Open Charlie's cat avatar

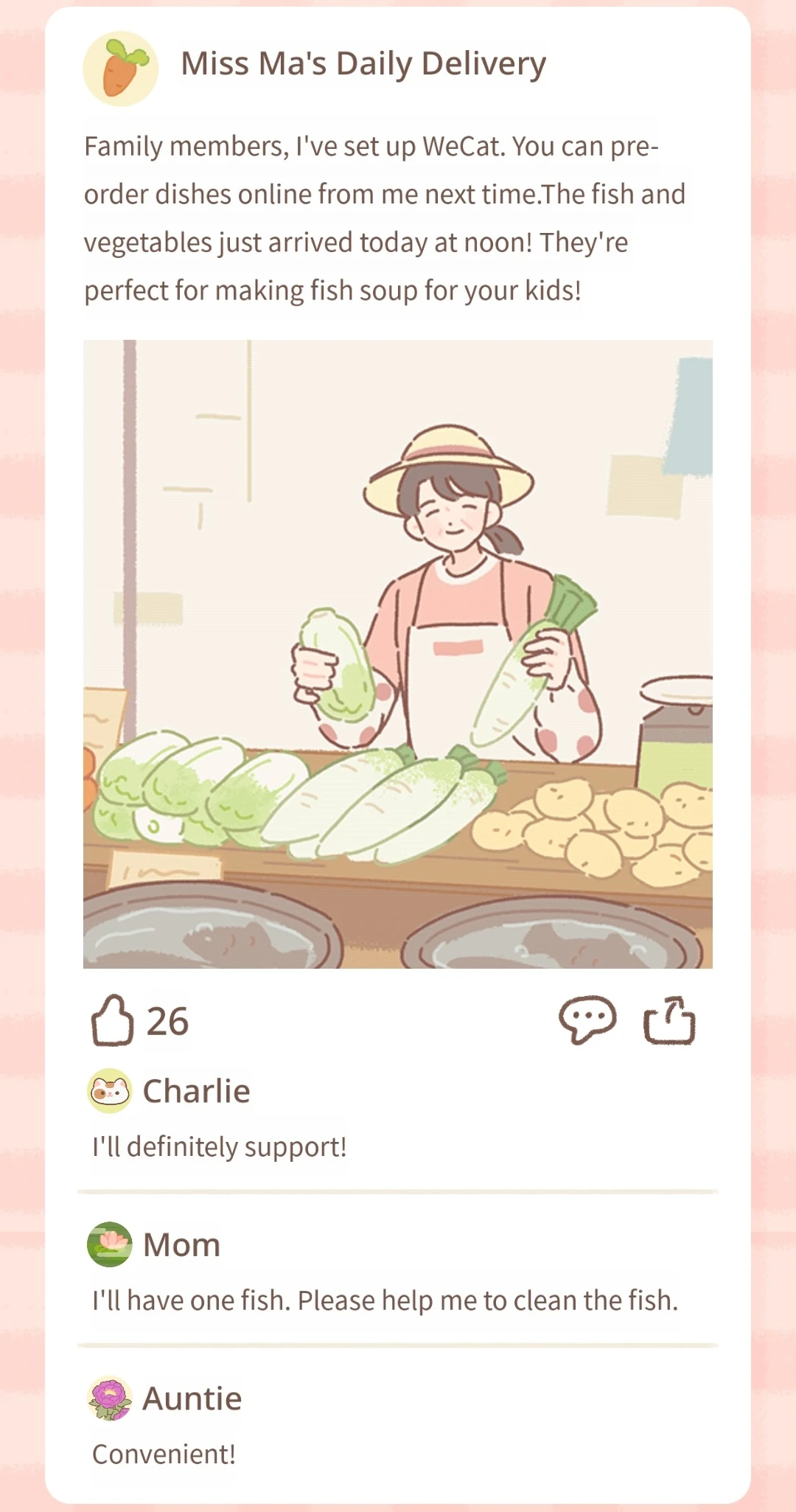coord(110,1091)
